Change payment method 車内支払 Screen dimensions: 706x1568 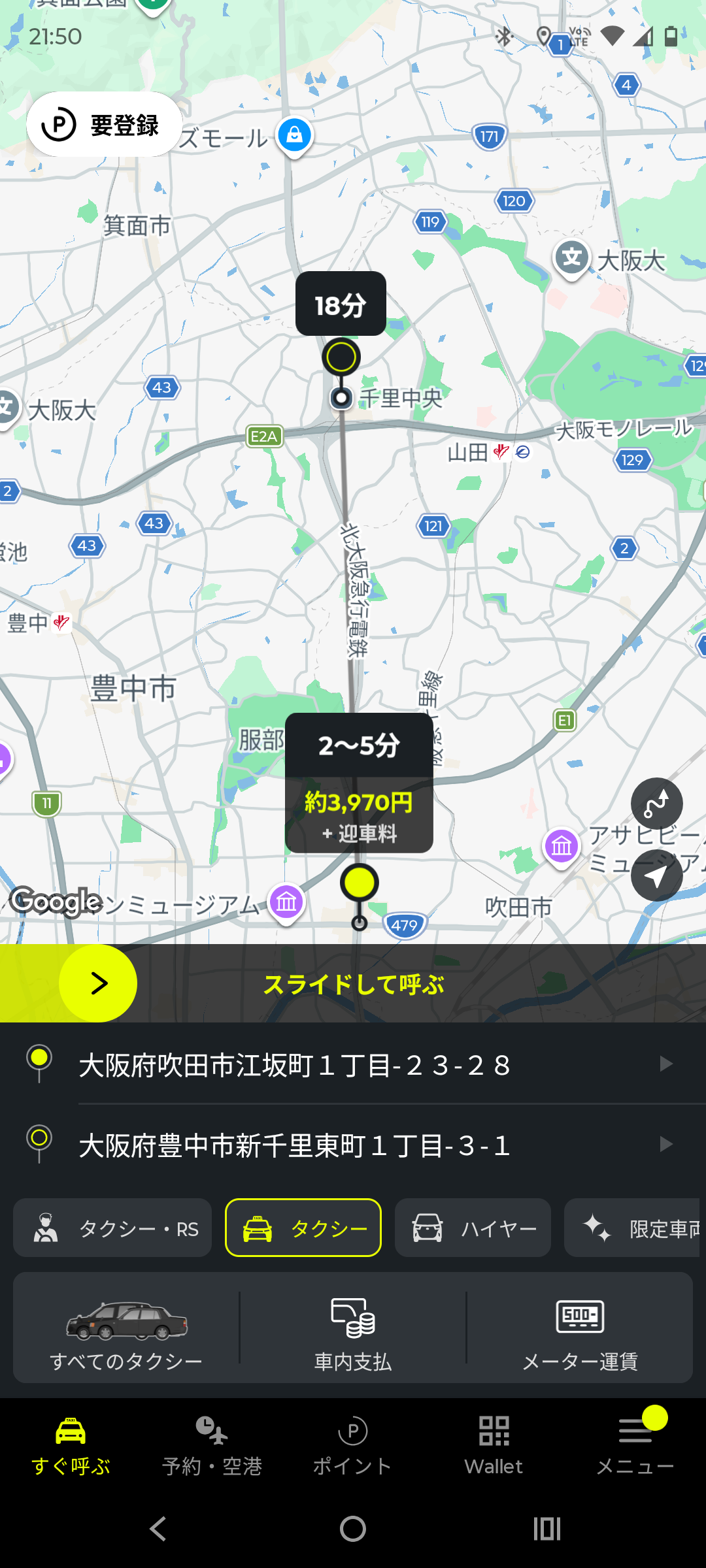pos(353,1328)
